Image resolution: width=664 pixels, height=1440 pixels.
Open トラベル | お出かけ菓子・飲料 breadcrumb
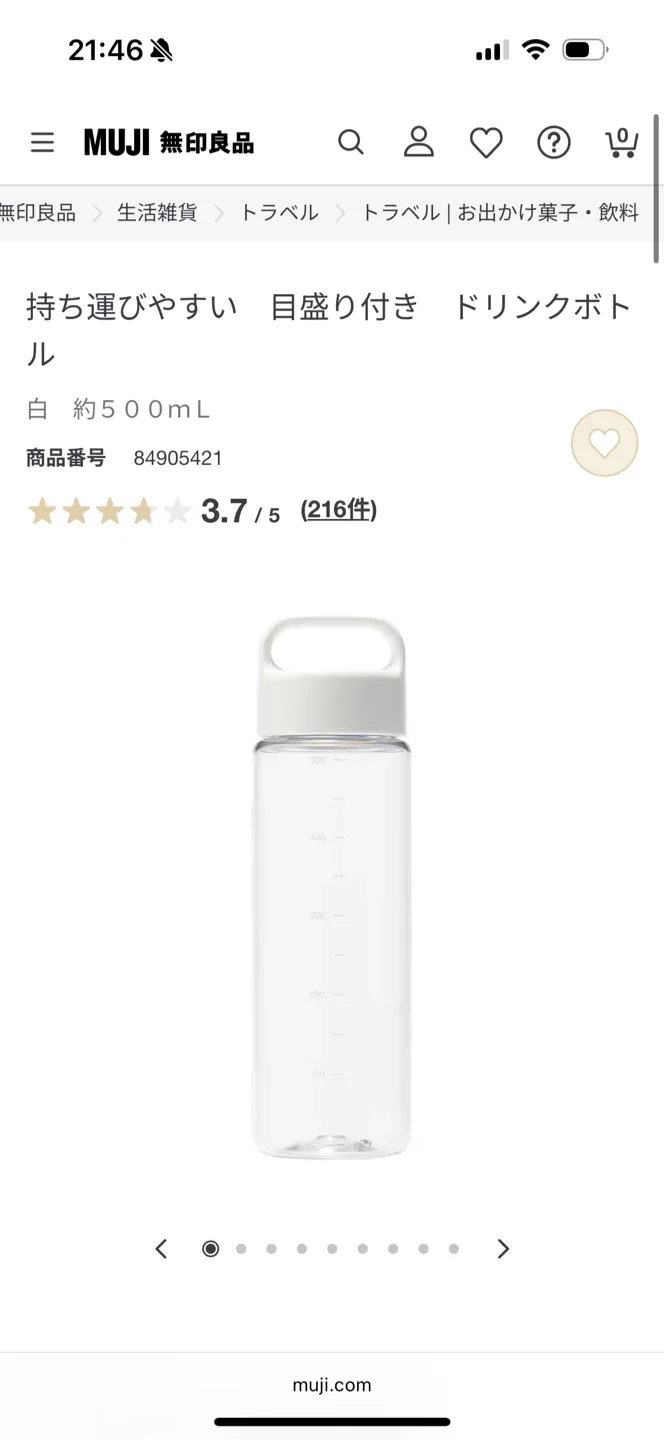tap(499, 212)
